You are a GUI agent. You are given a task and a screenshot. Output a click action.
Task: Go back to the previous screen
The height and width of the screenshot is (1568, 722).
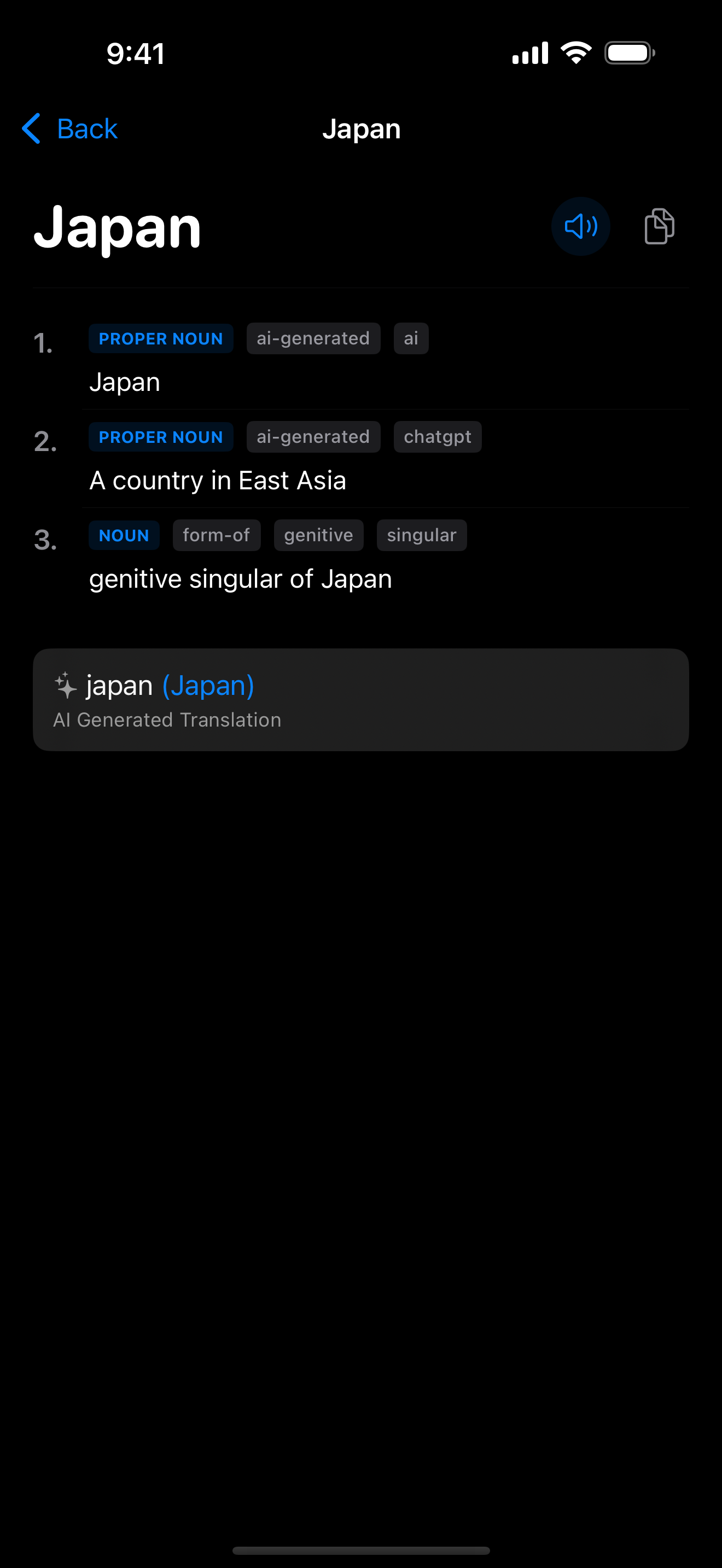[70, 128]
